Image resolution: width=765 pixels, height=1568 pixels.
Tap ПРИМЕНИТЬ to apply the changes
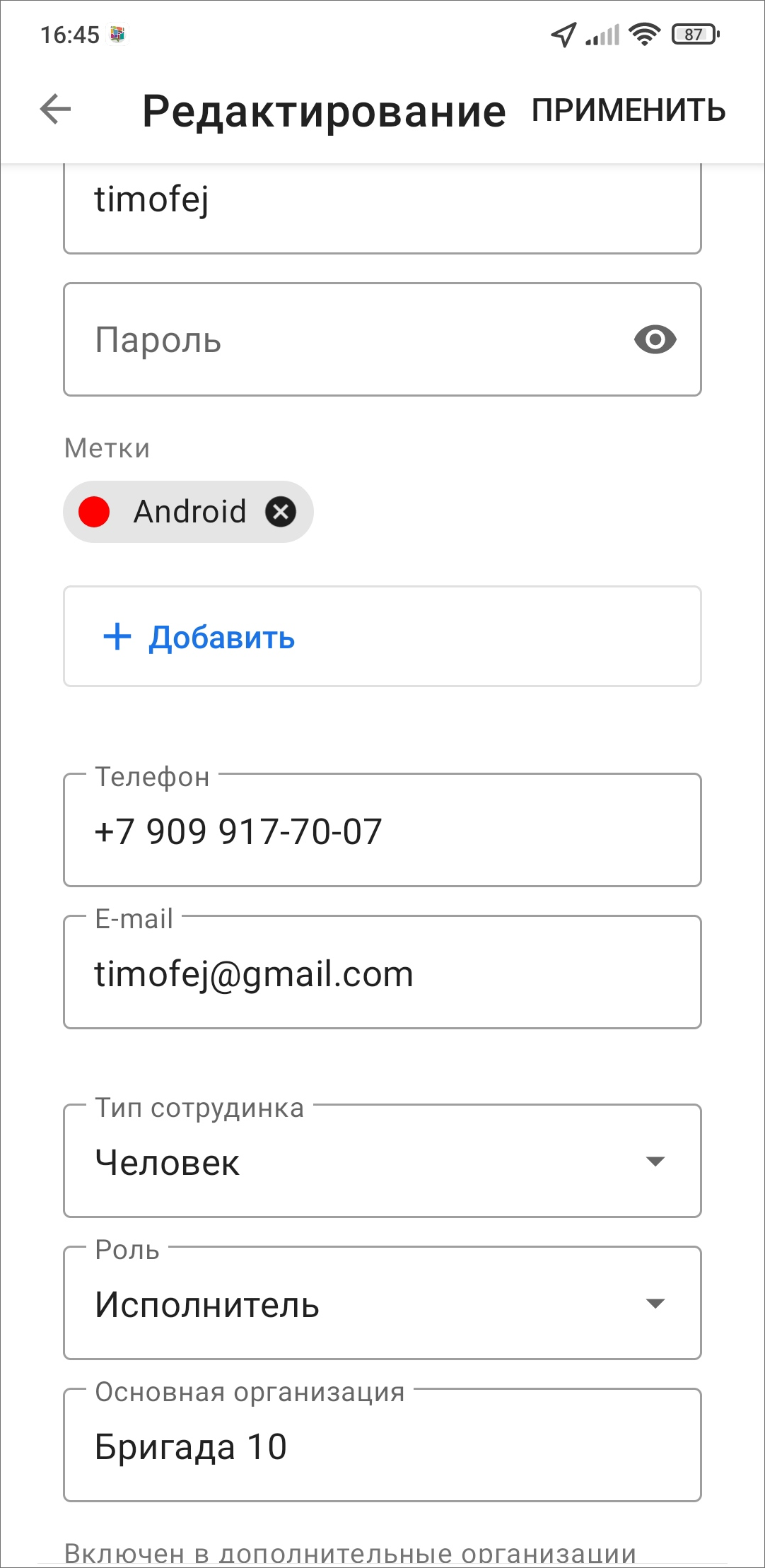point(628,111)
